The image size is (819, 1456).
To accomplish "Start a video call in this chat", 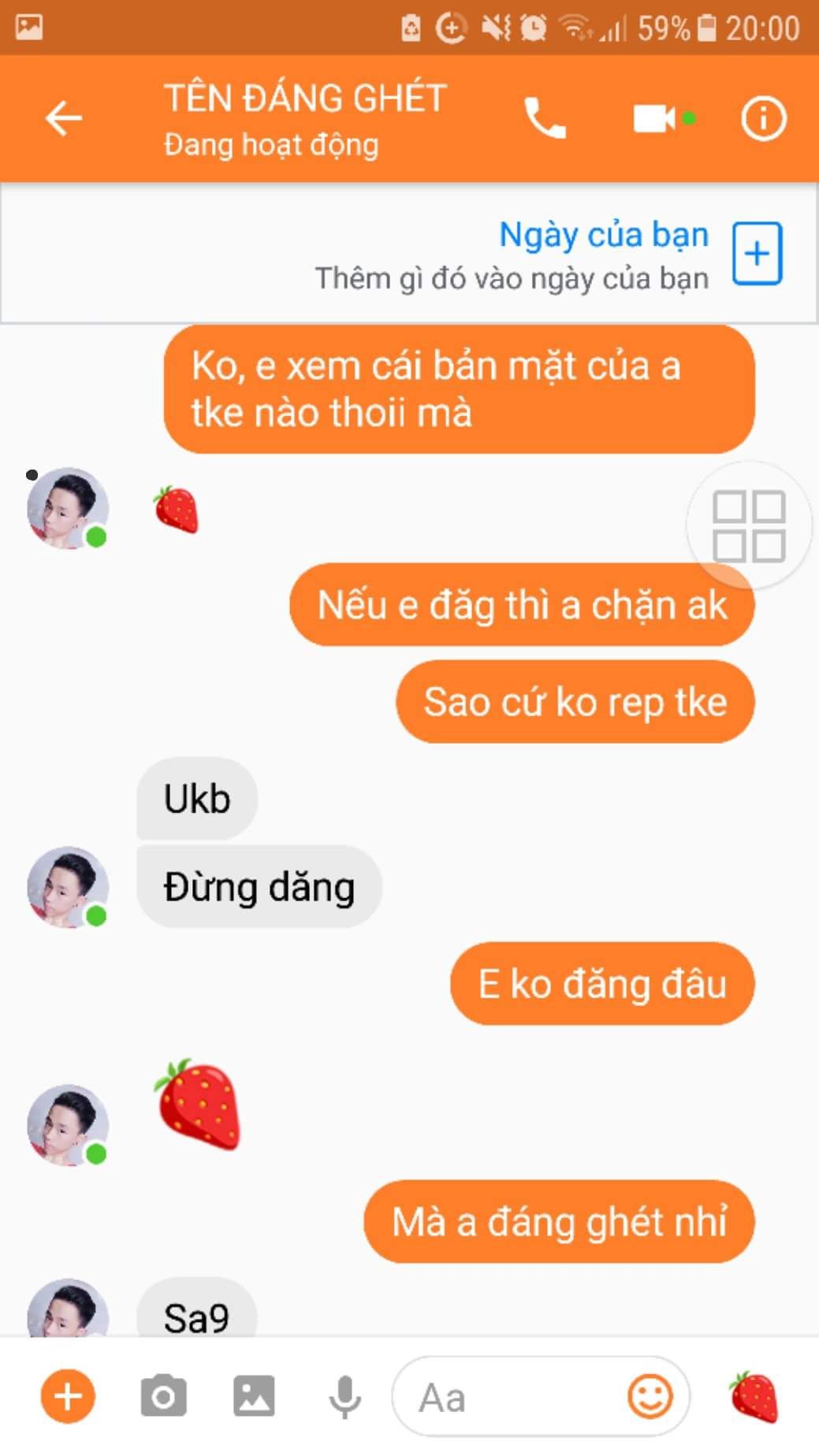I will point(655,119).
